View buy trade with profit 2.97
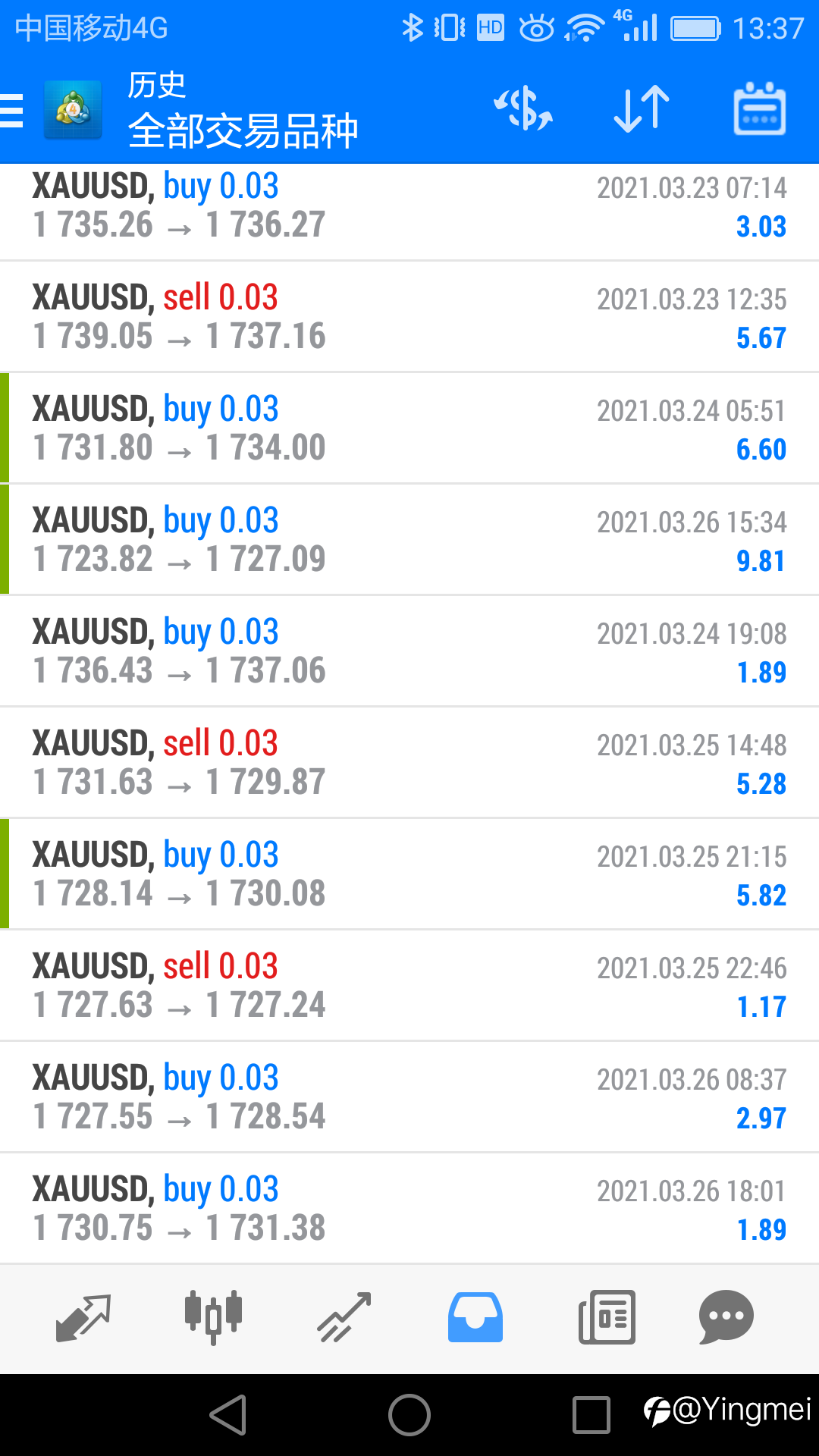 click(409, 1097)
